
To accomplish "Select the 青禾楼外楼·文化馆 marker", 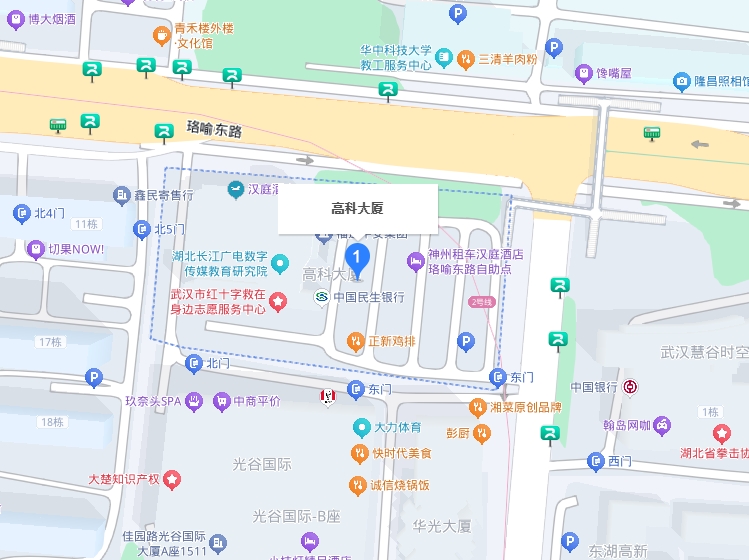I will click(161, 35).
